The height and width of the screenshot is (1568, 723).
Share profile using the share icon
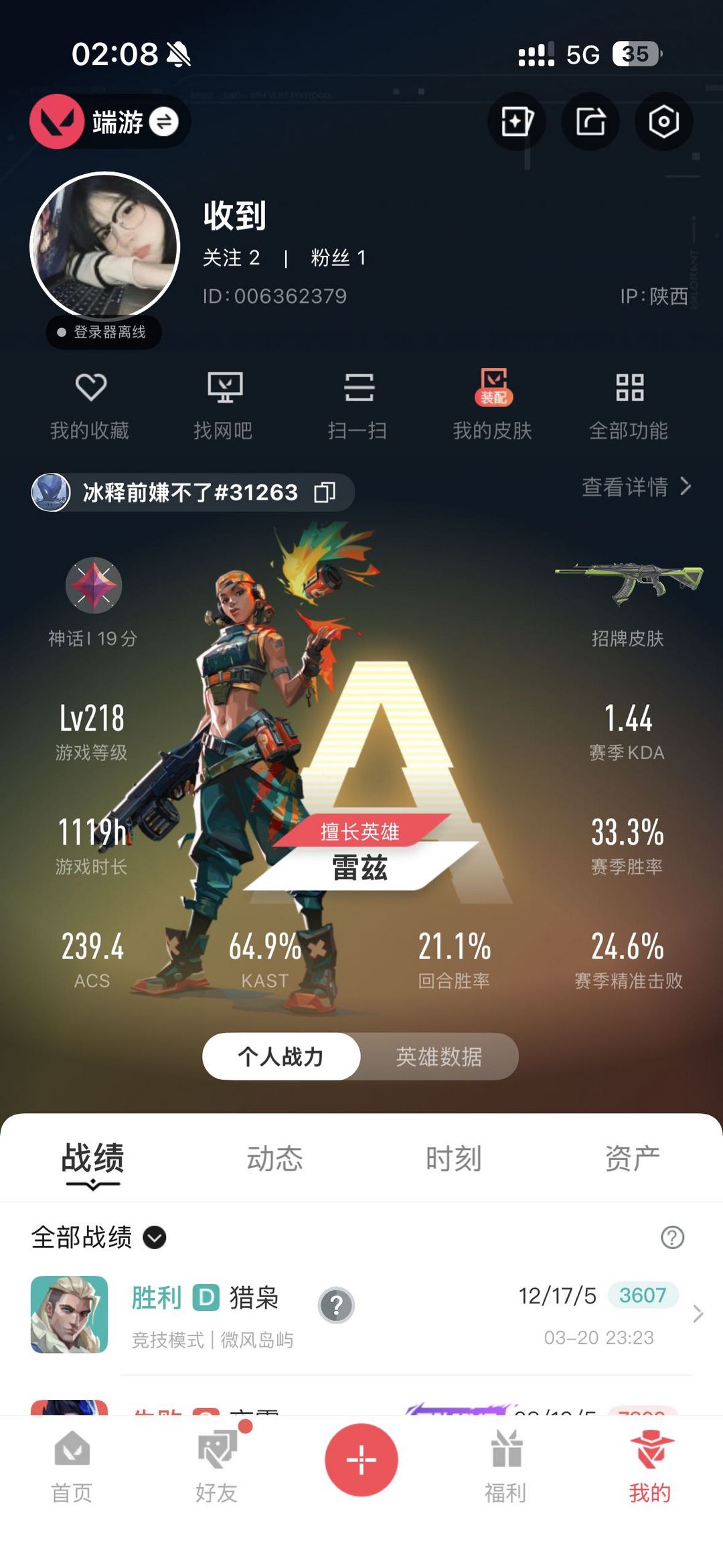click(590, 122)
